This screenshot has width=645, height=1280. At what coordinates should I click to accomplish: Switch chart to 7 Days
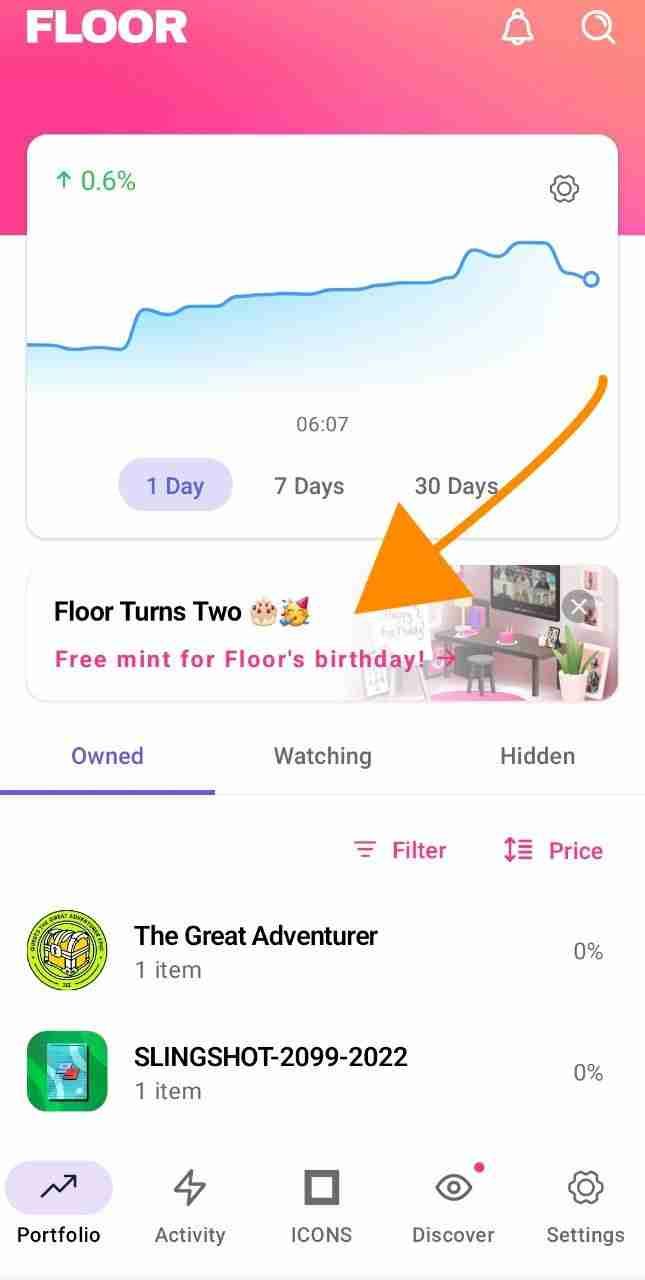[309, 486]
